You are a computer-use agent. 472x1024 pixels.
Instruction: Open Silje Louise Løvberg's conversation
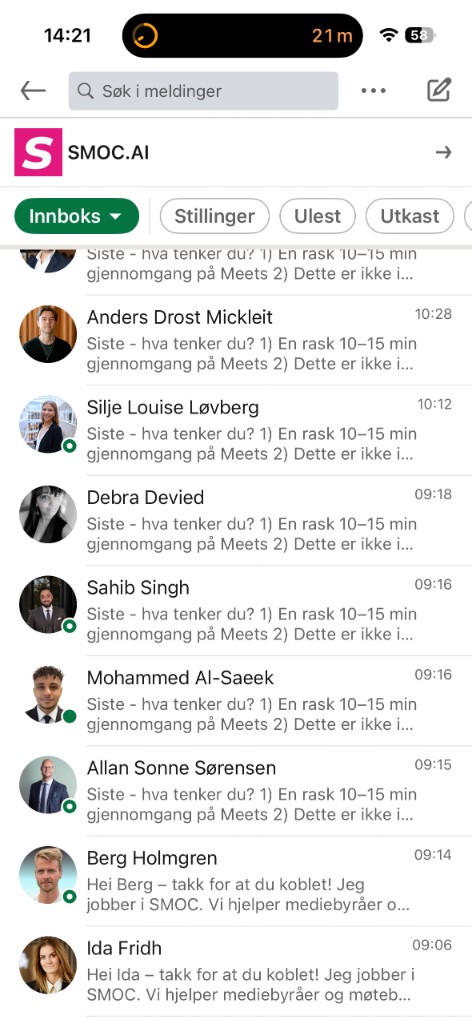[236, 430]
